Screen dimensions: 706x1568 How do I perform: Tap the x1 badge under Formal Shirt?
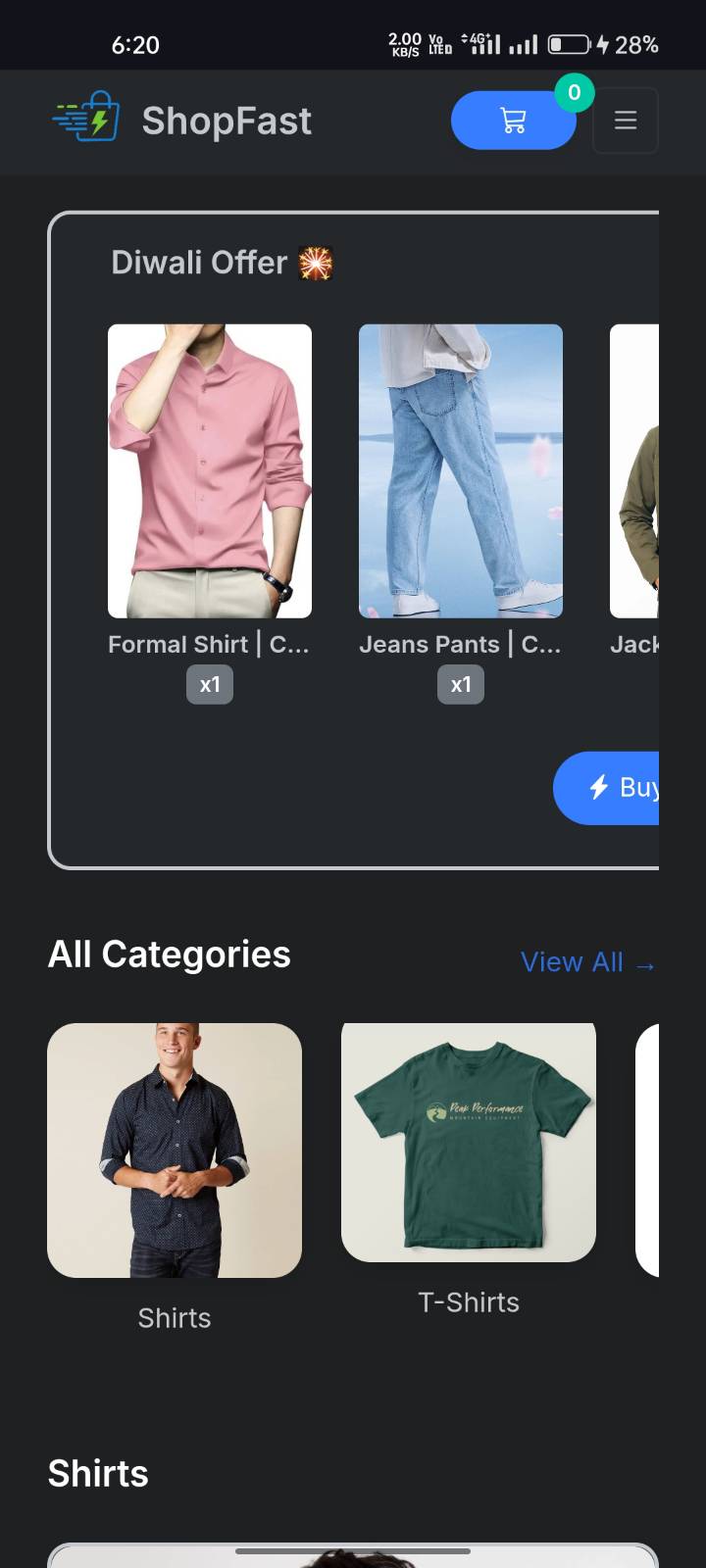tap(210, 684)
